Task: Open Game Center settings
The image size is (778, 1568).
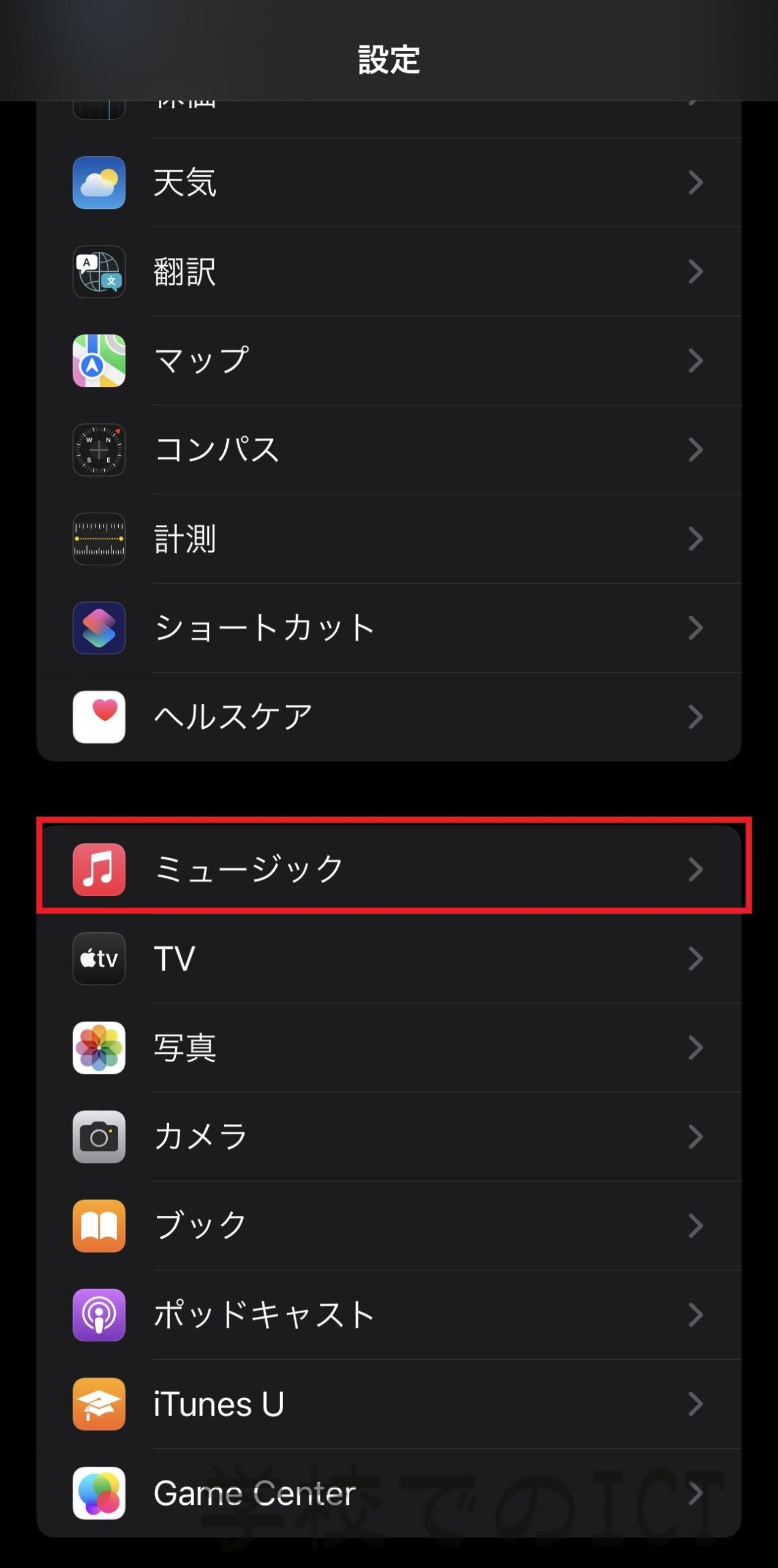Action: (x=389, y=1493)
